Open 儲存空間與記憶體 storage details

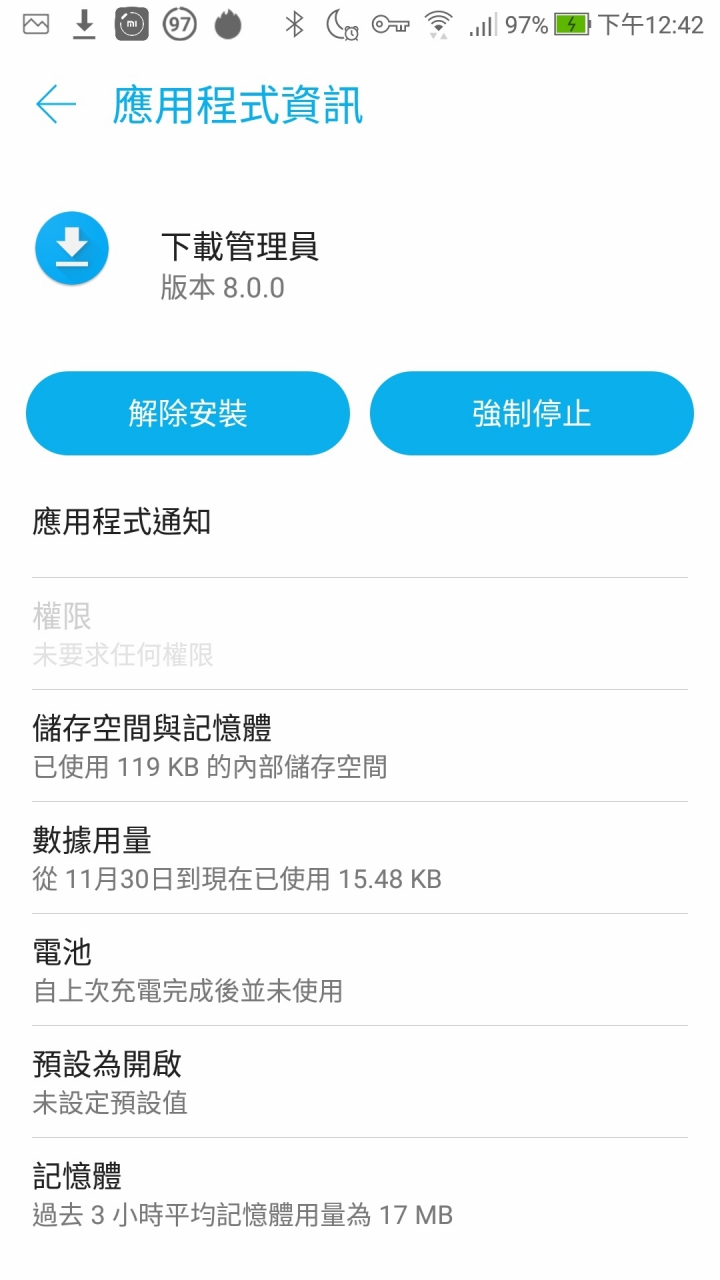pos(360,746)
